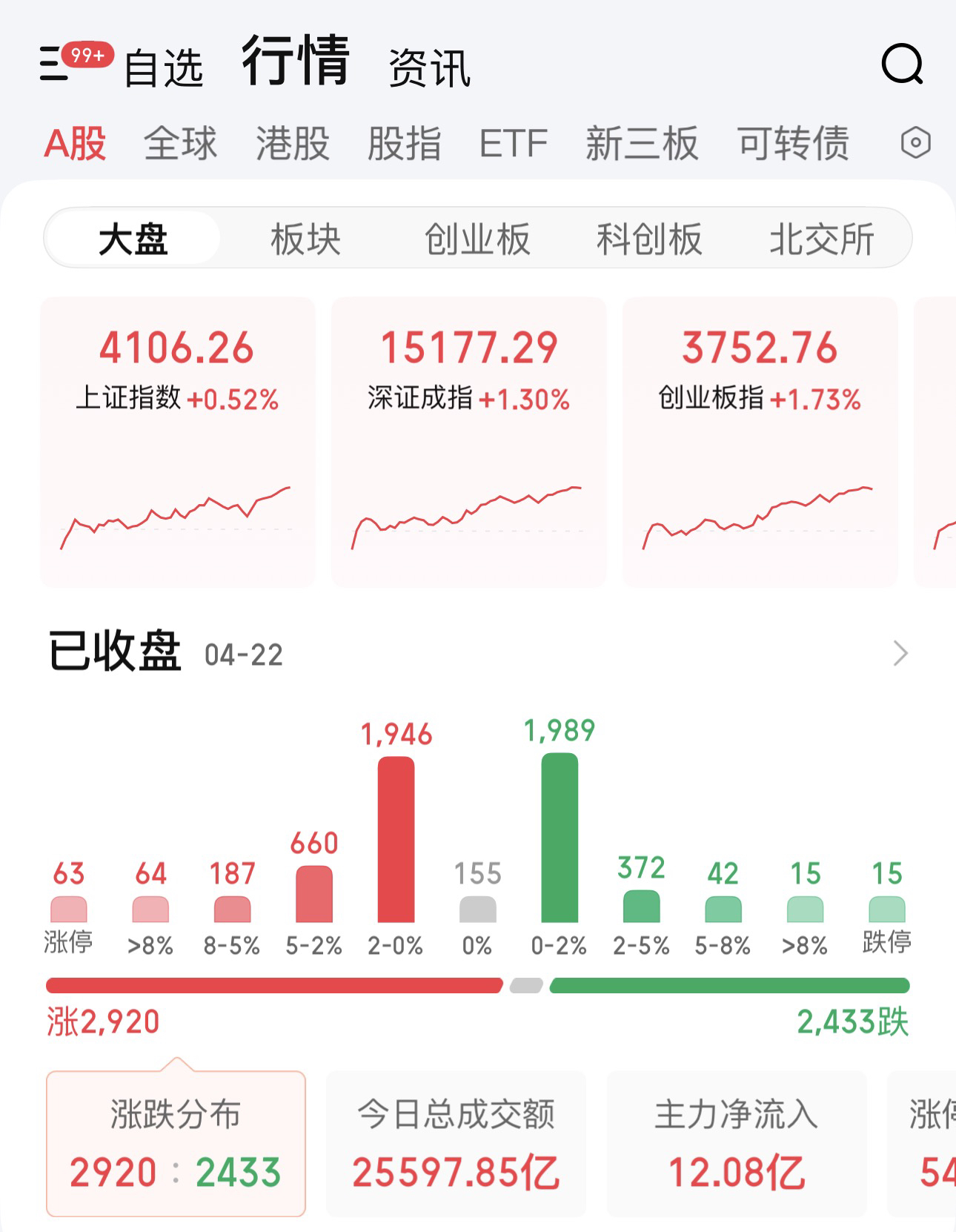Image resolution: width=956 pixels, height=1232 pixels.
Task: Switch to the 自选 tab
Action: pos(164,68)
